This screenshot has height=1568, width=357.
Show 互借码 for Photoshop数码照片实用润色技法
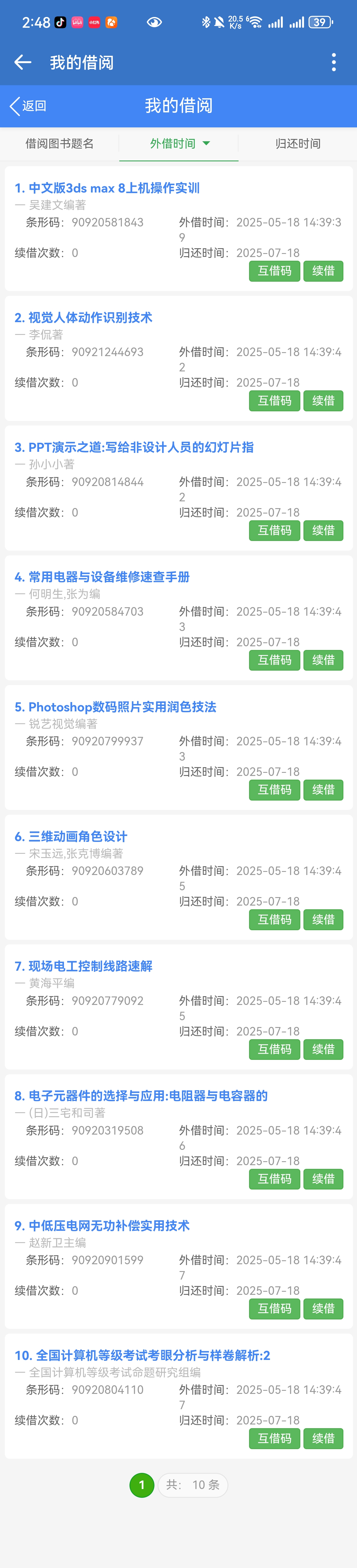coord(274,790)
